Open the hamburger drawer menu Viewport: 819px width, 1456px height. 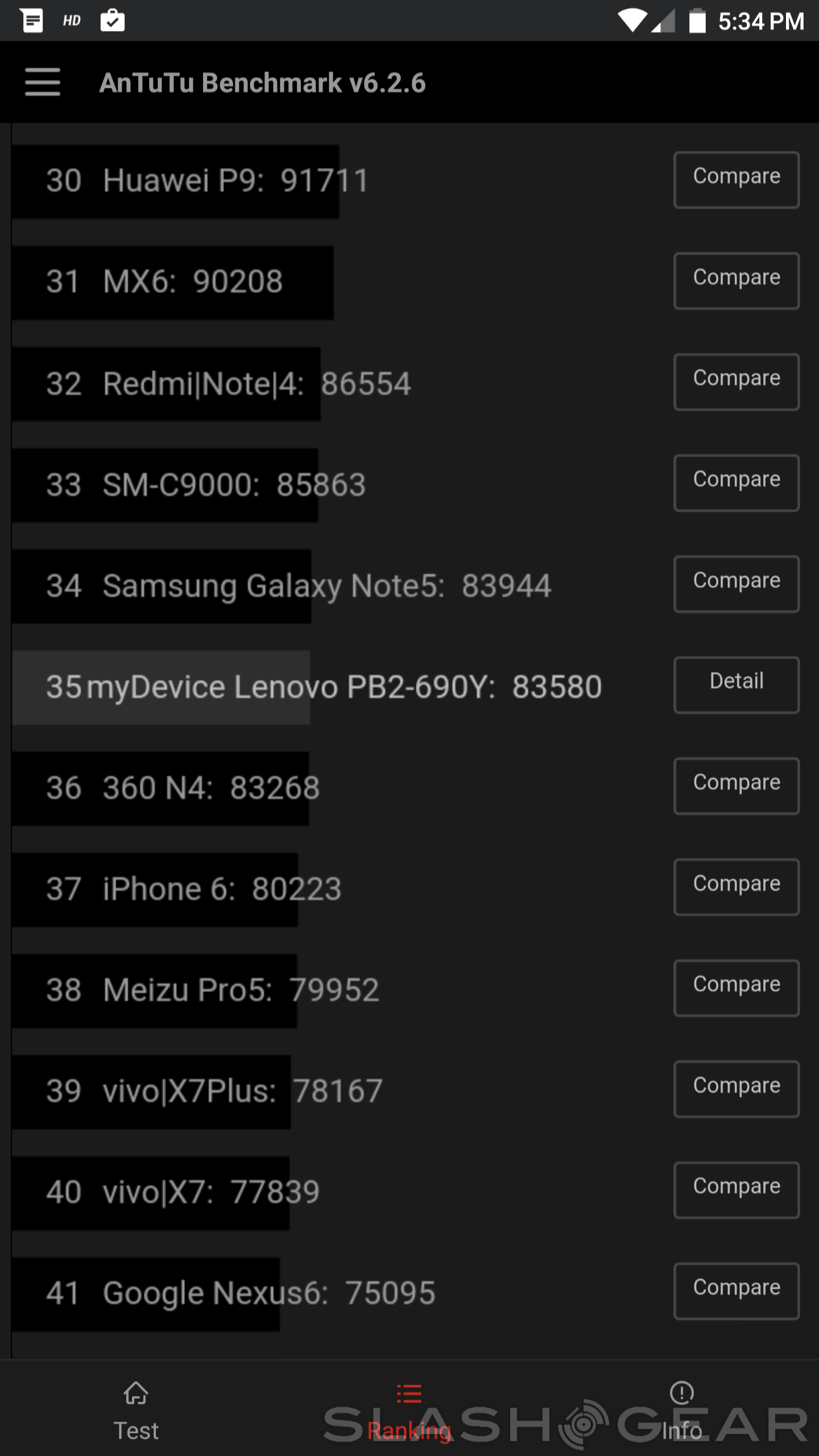click(x=43, y=82)
